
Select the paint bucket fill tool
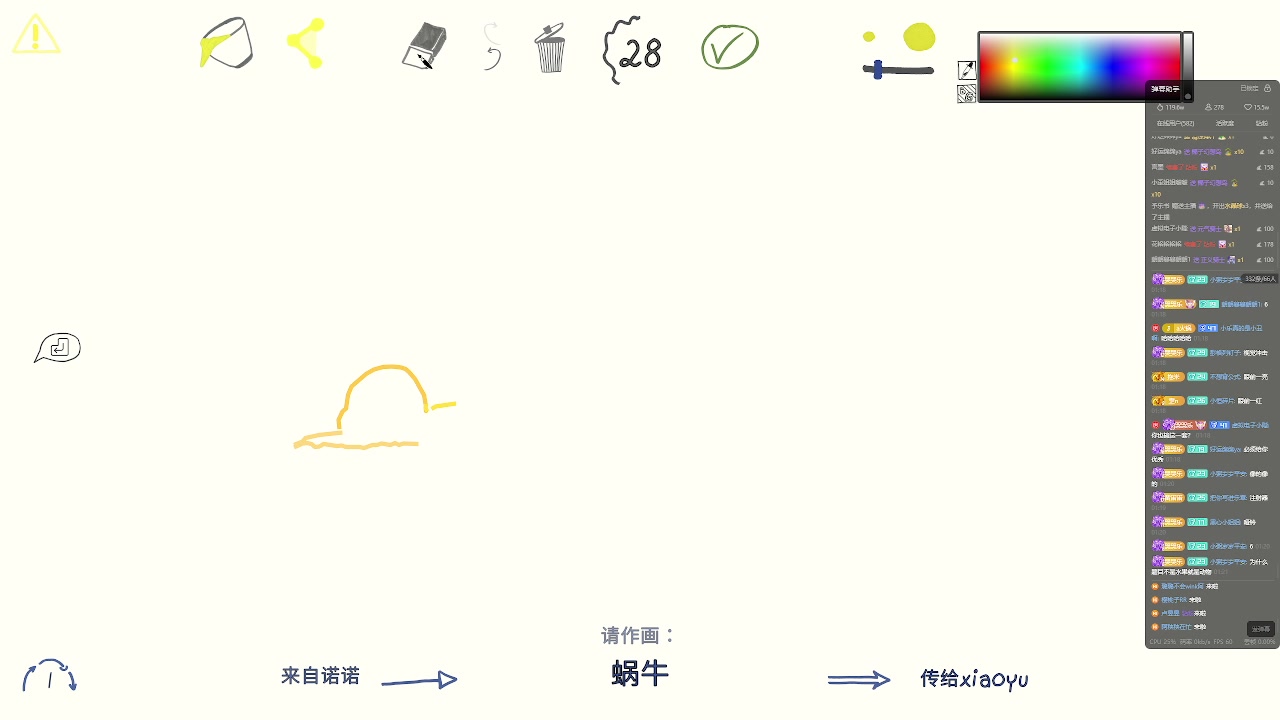pyautogui.click(x=226, y=44)
